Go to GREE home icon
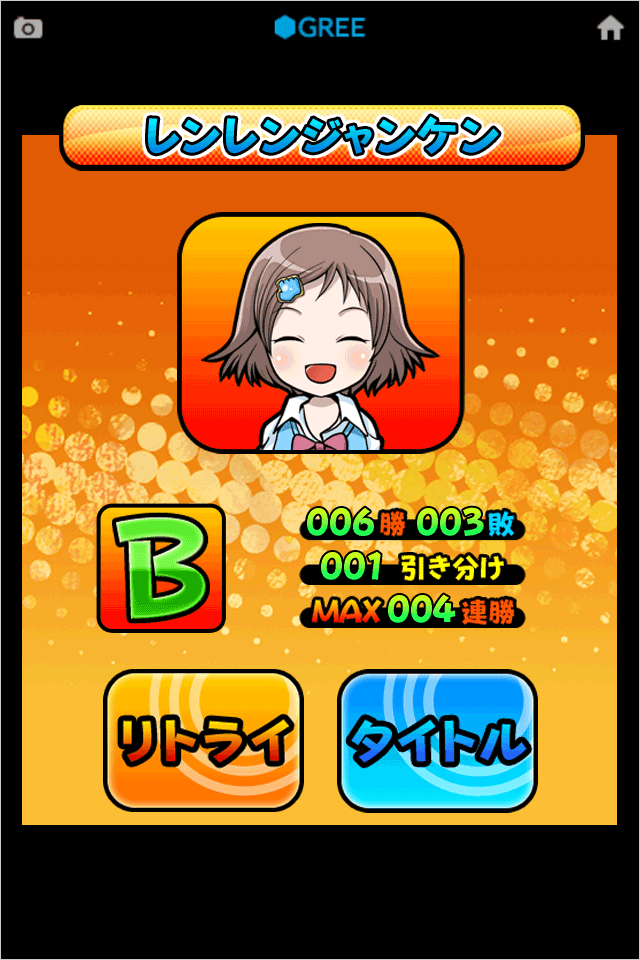The image size is (640, 960). 610,28
